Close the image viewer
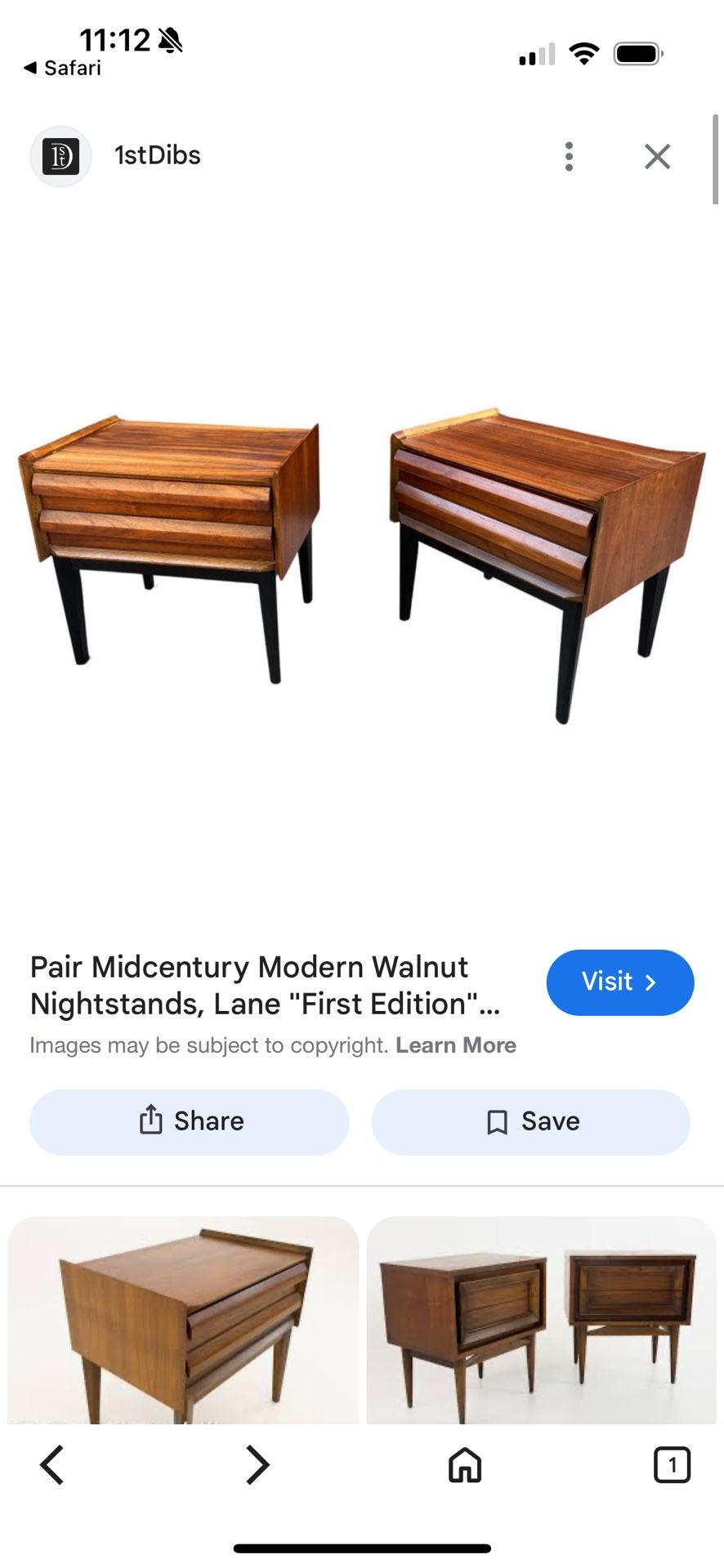The height and width of the screenshot is (1568, 724). [657, 156]
